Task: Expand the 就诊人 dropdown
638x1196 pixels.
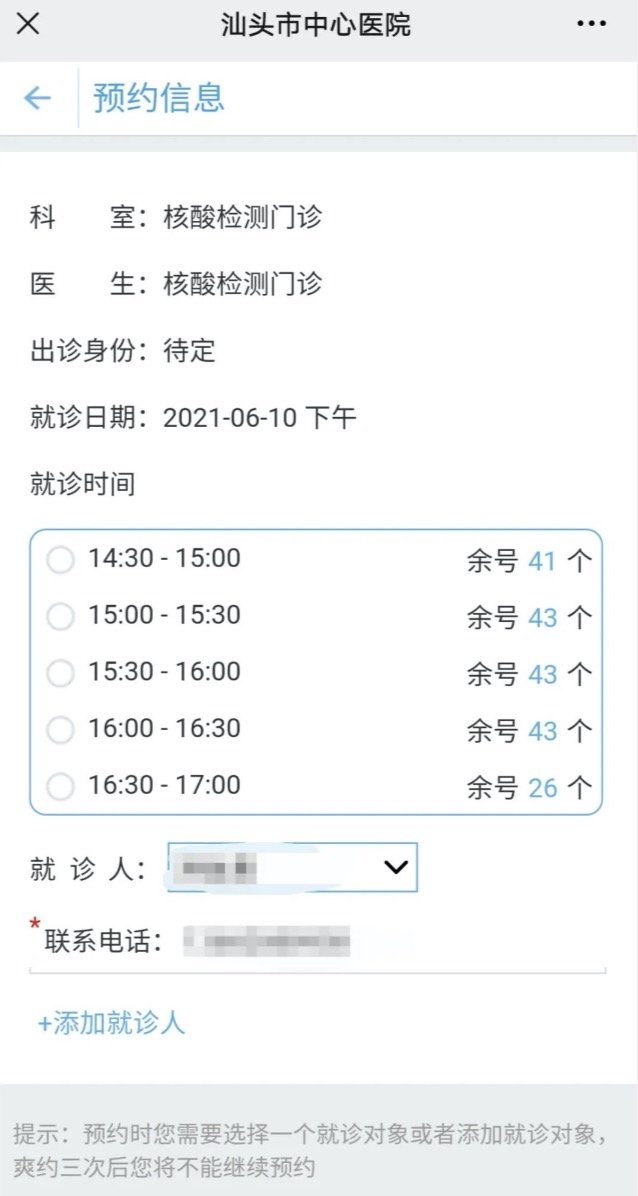Action: click(x=292, y=867)
